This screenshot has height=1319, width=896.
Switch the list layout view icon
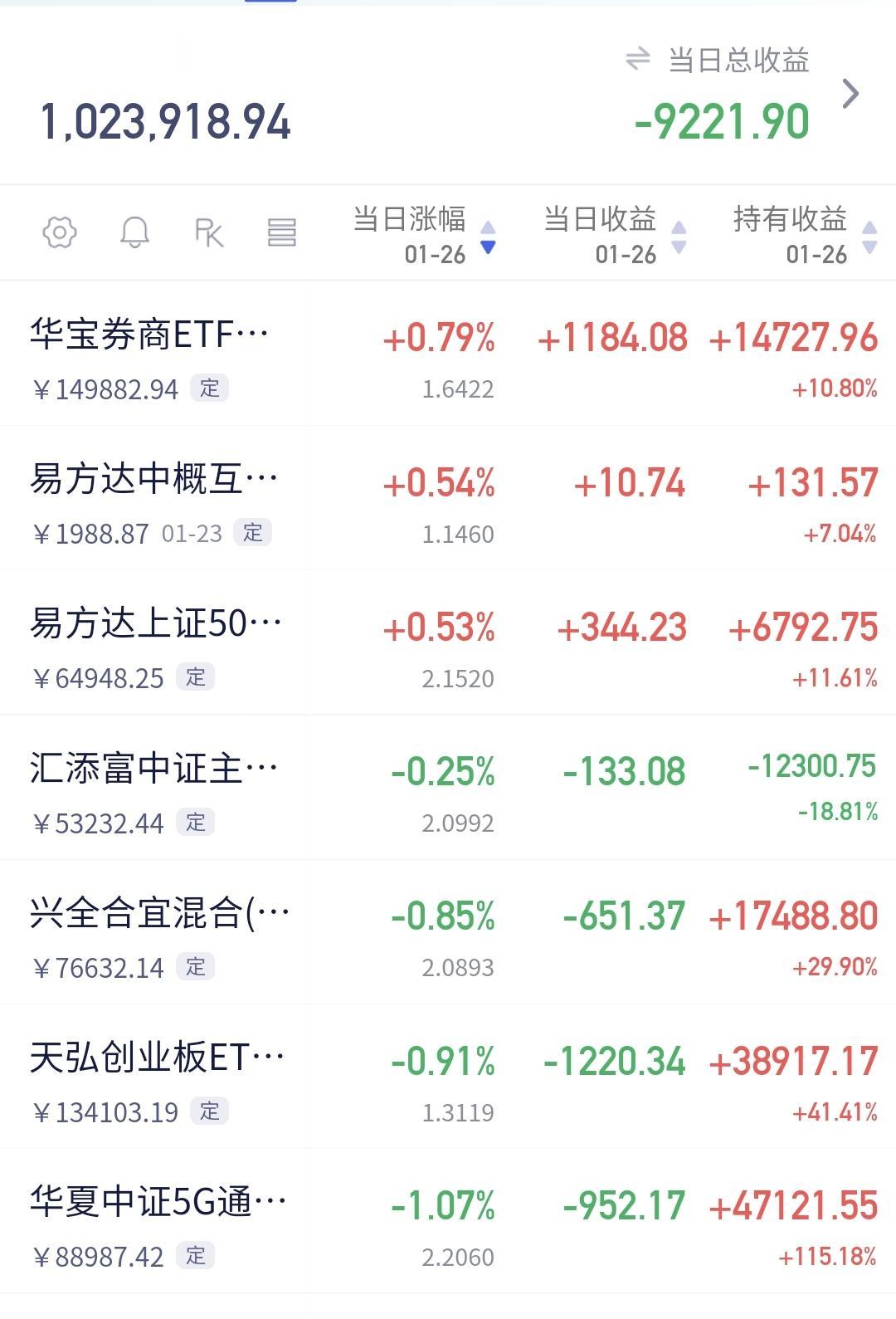point(282,232)
